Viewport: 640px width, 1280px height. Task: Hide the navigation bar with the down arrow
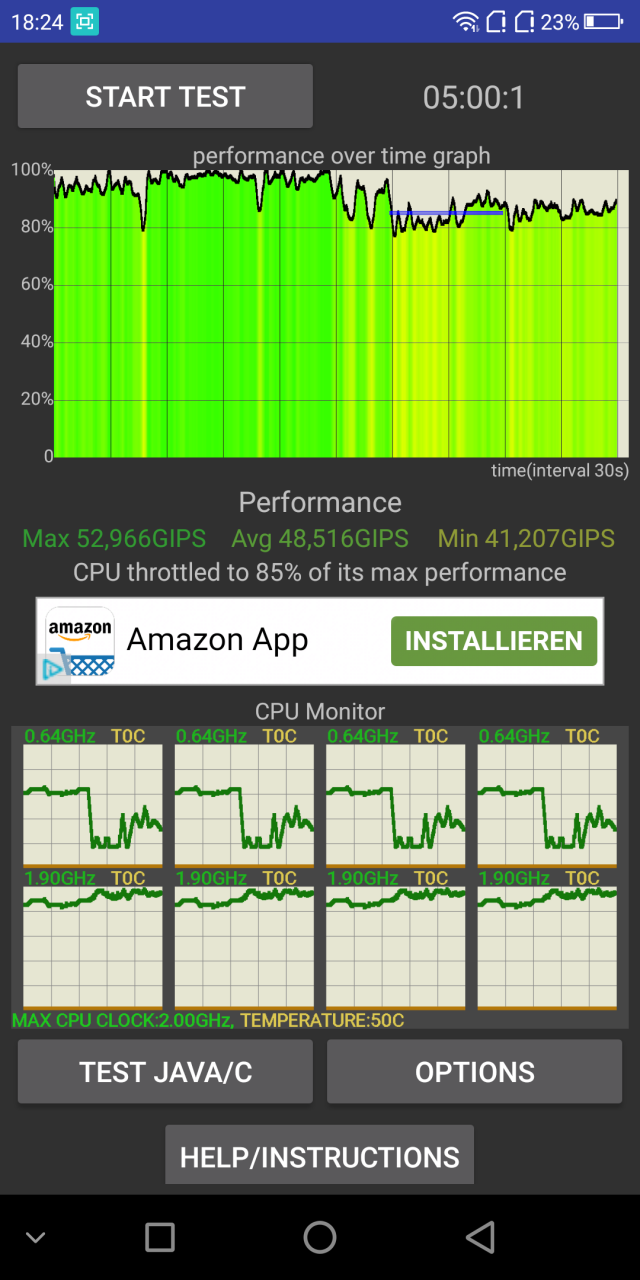36,1238
